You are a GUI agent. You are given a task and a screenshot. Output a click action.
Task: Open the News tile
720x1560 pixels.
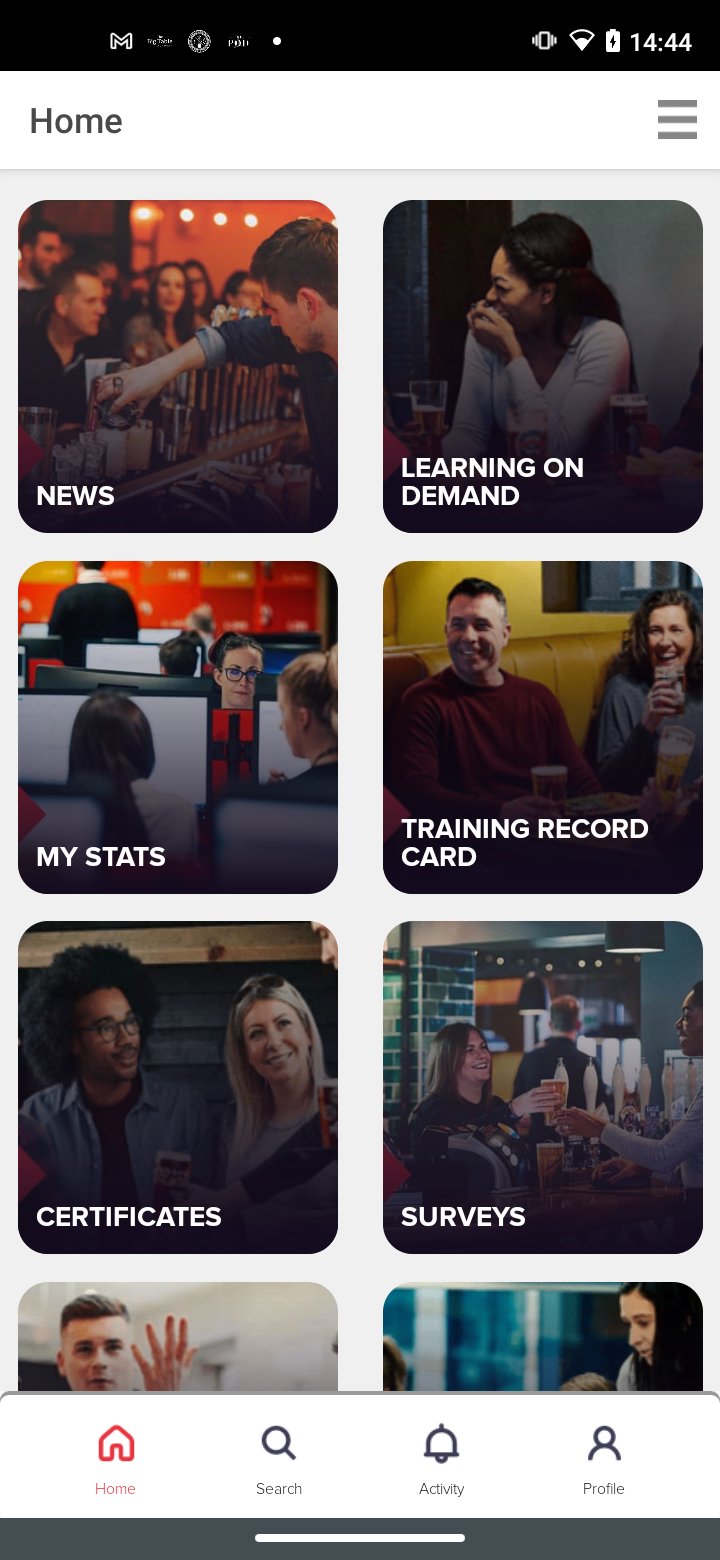pos(178,366)
